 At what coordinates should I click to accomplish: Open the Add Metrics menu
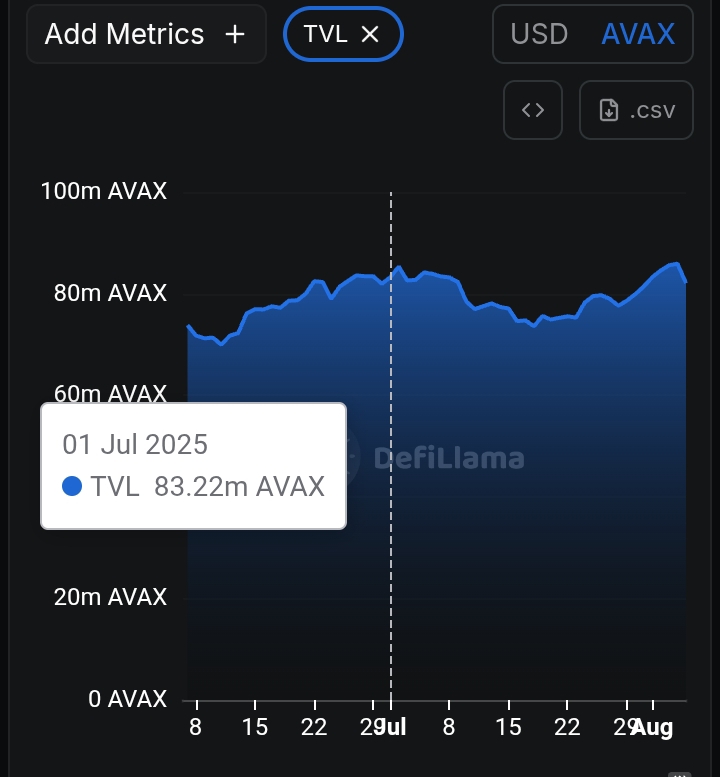145,34
